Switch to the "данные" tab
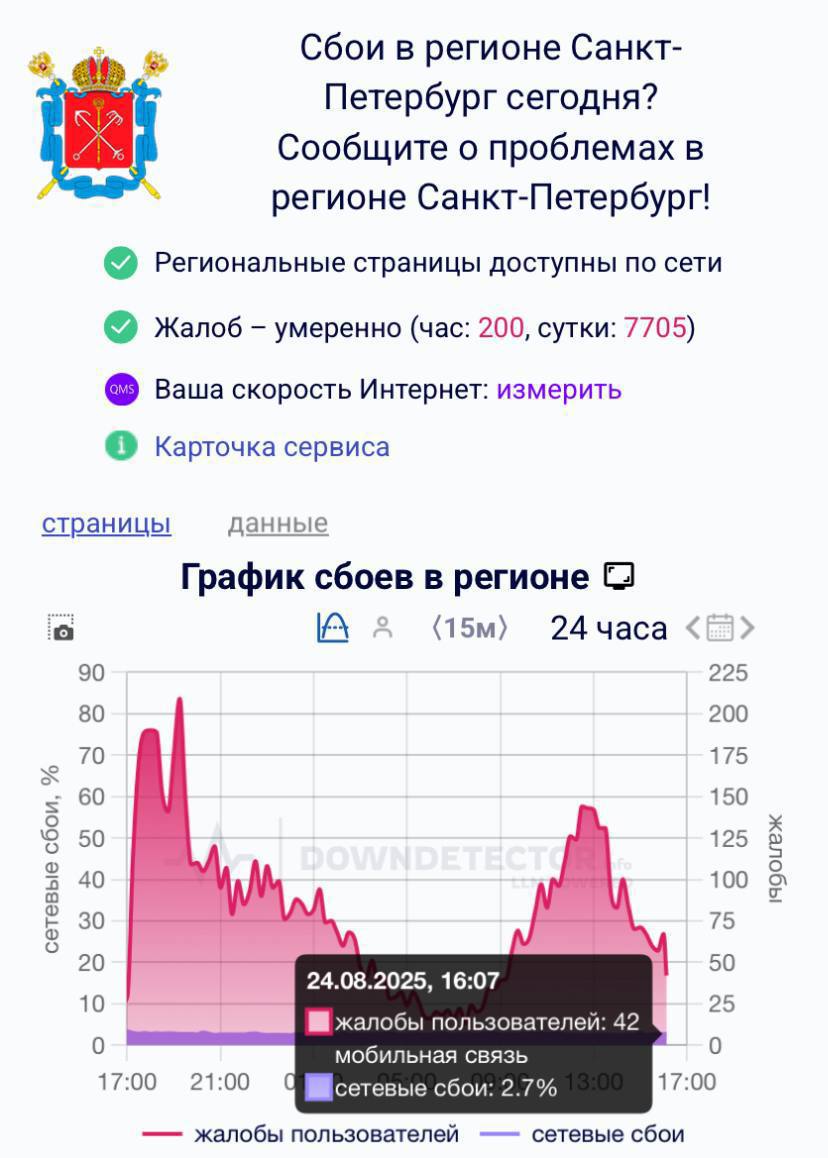The height and width of the screenshot is (1158, 828). click(x=277, y=523)
